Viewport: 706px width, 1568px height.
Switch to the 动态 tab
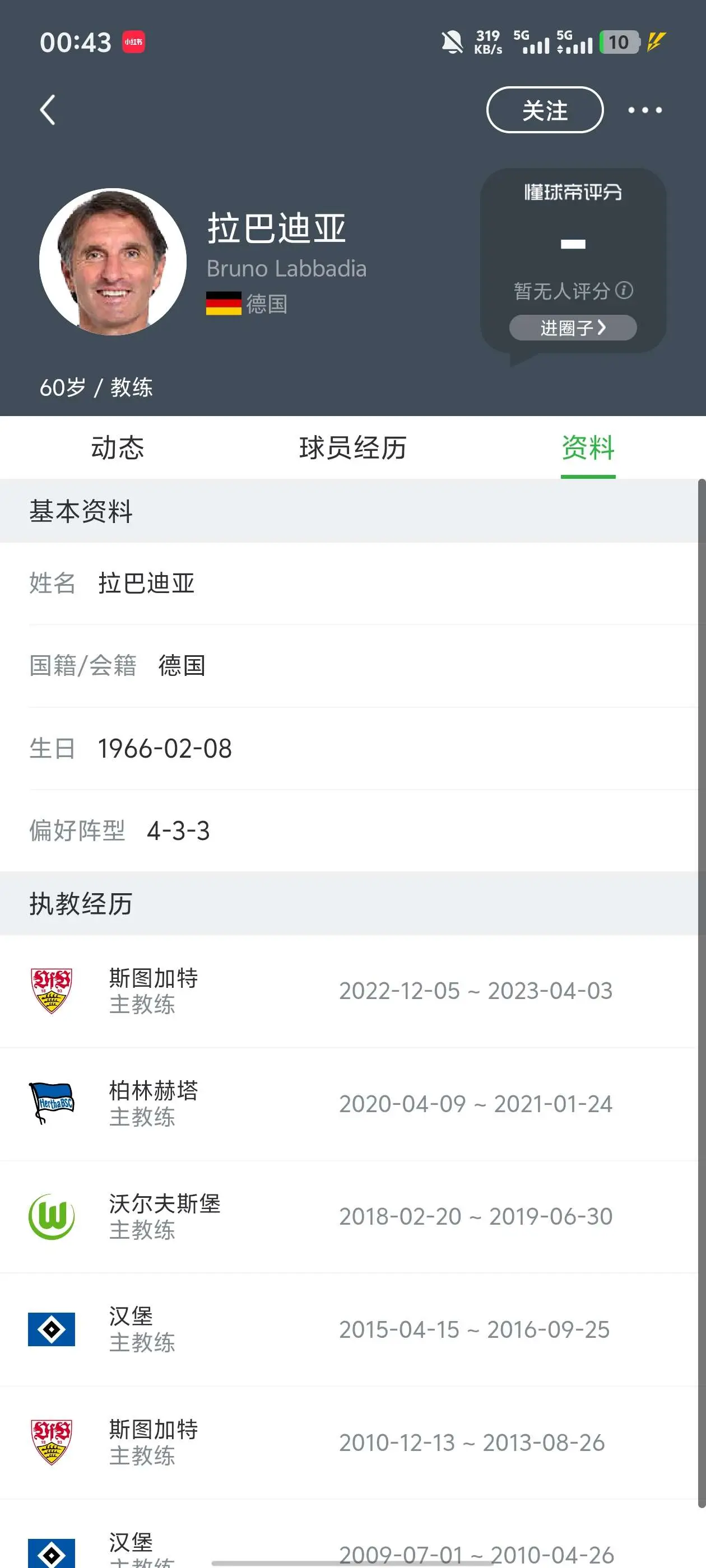[x=118, y=447]
